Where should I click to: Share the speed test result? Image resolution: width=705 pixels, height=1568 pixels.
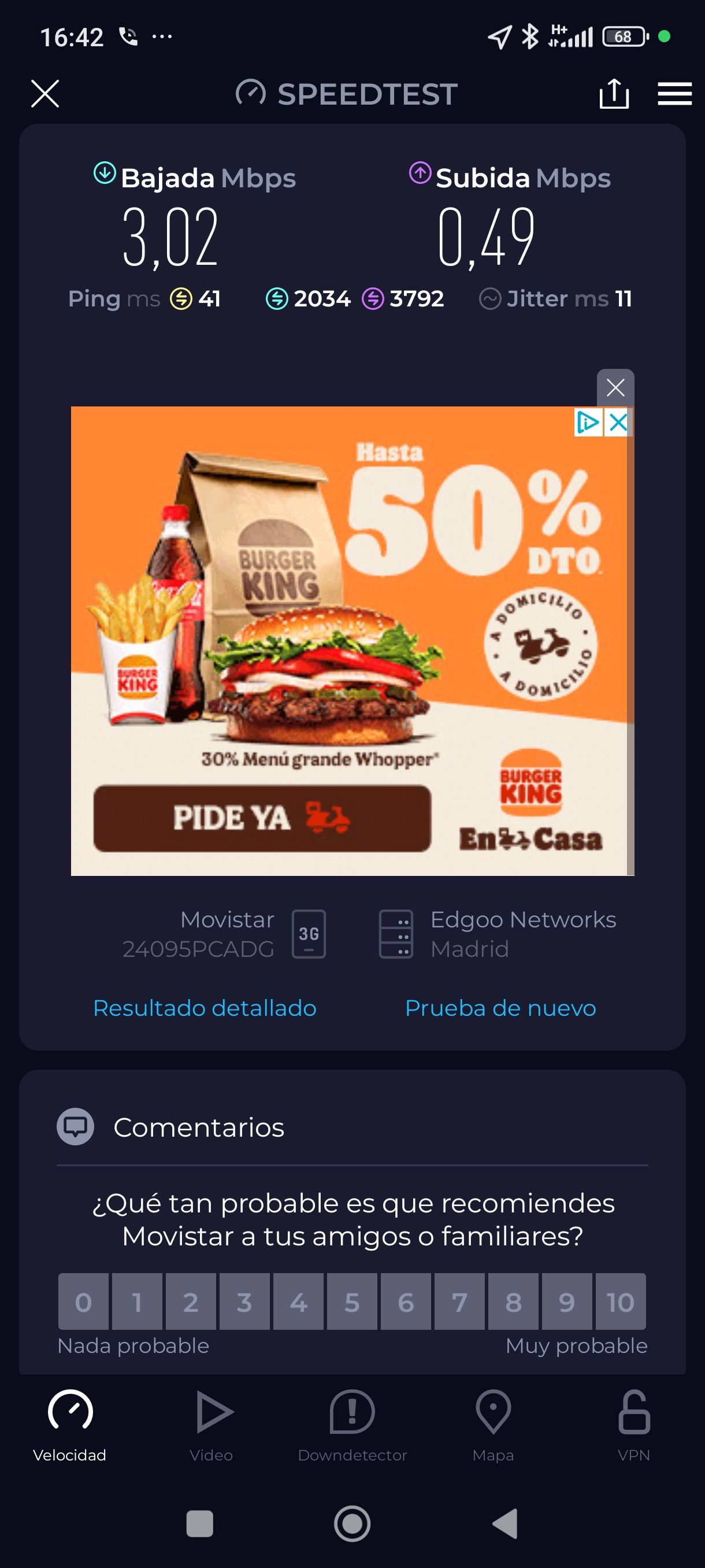(x=614, y=94)
